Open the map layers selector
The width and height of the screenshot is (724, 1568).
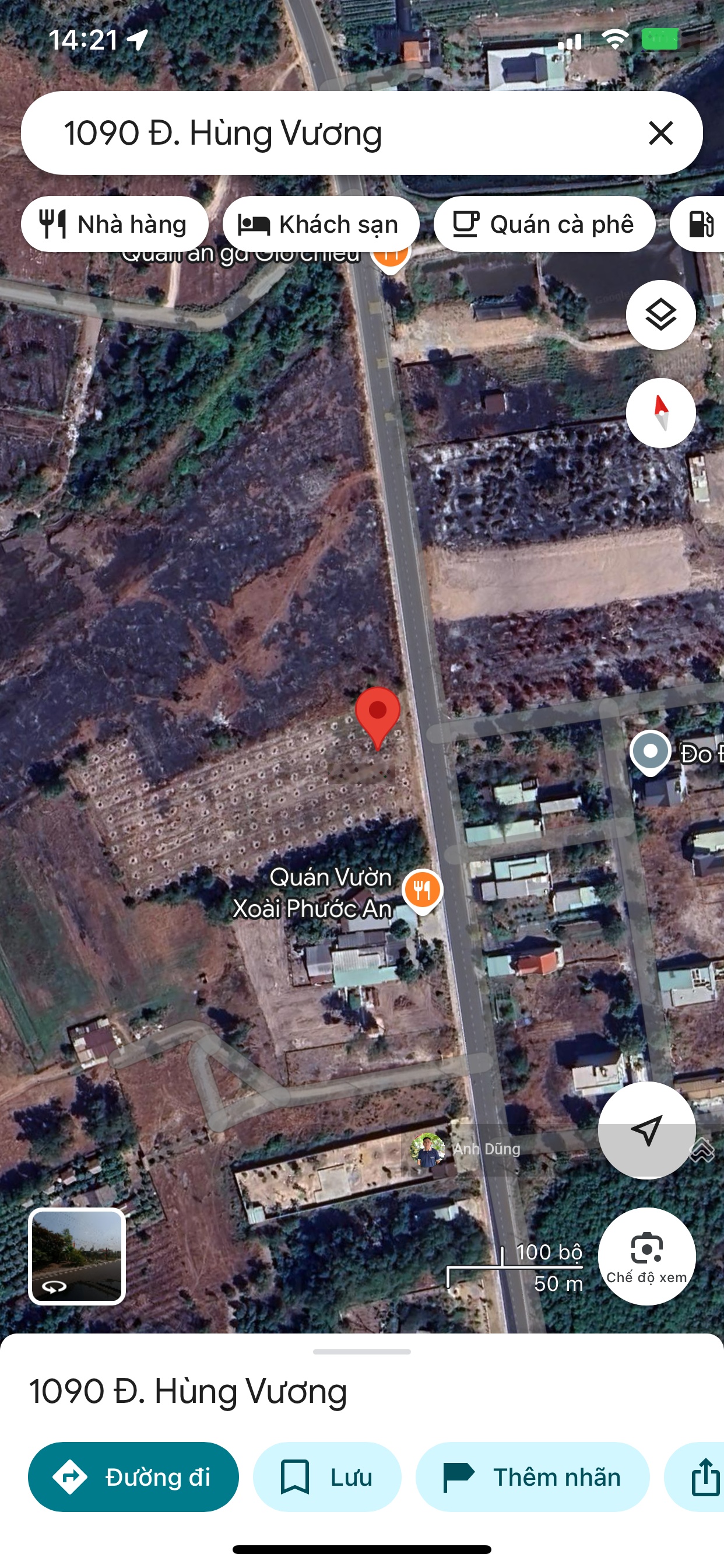(660, 314)
